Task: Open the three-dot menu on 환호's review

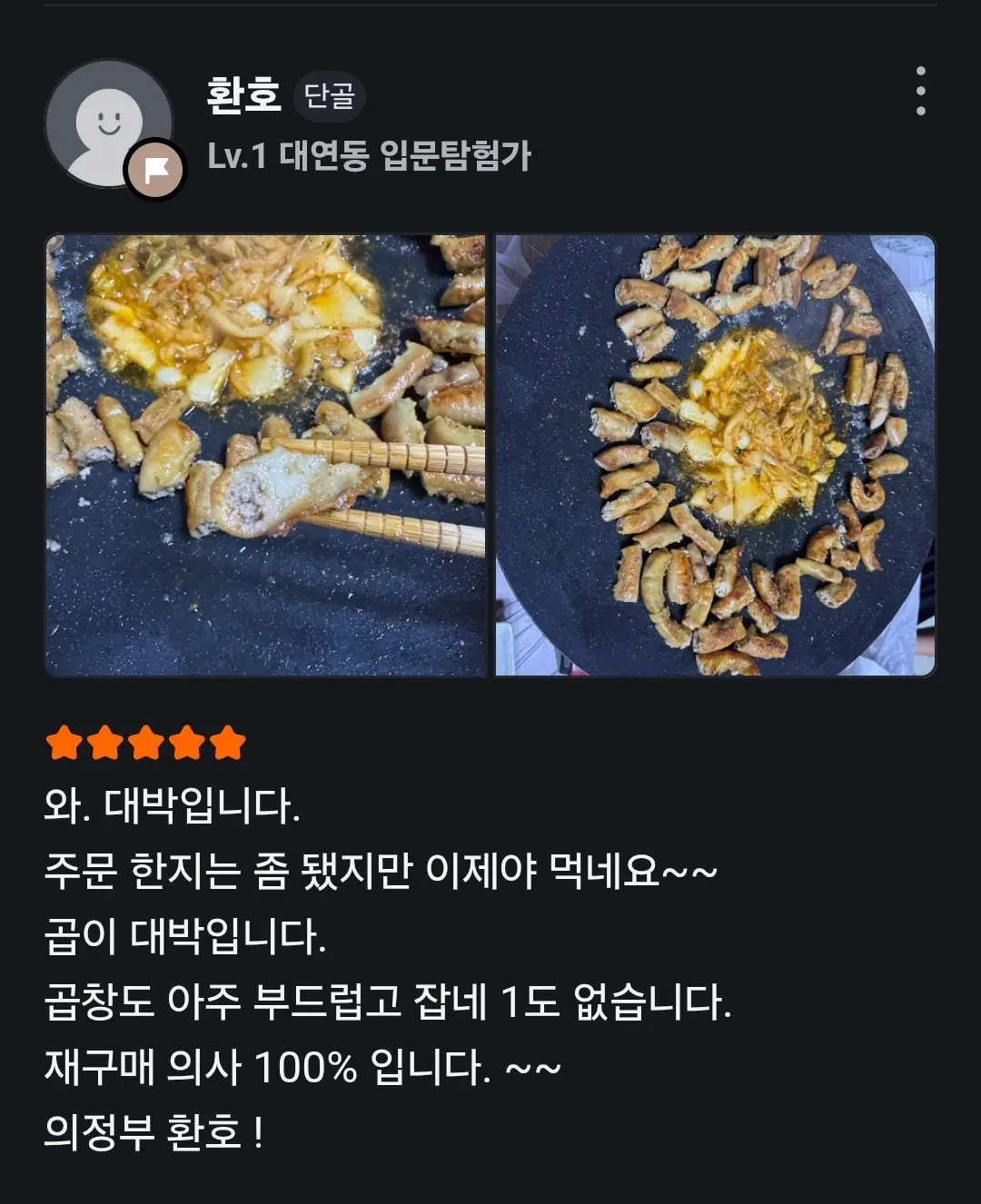Action: pyautogui.click(x=920, y=91)
